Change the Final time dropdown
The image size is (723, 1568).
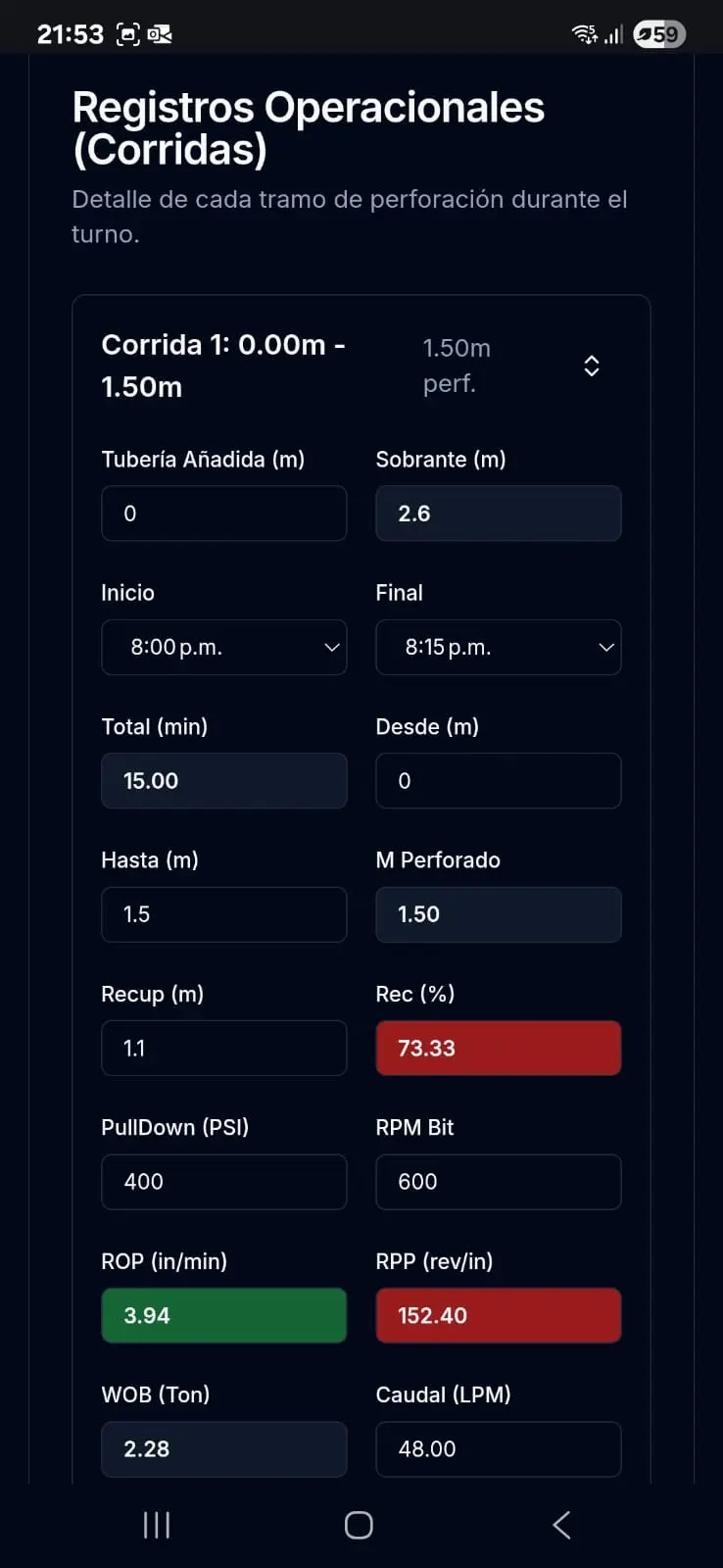(x=498, y=648)
